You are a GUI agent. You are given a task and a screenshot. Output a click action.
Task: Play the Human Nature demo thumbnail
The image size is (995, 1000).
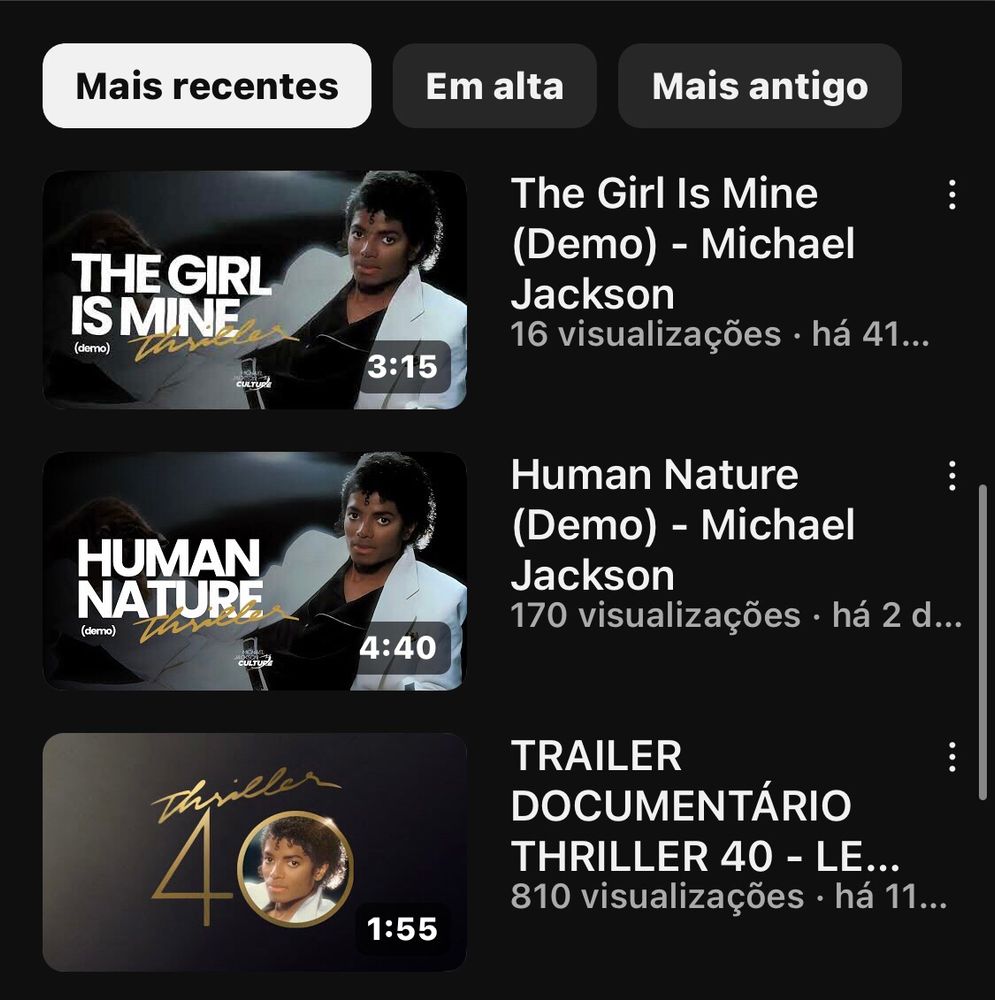(x=255, y=570)
